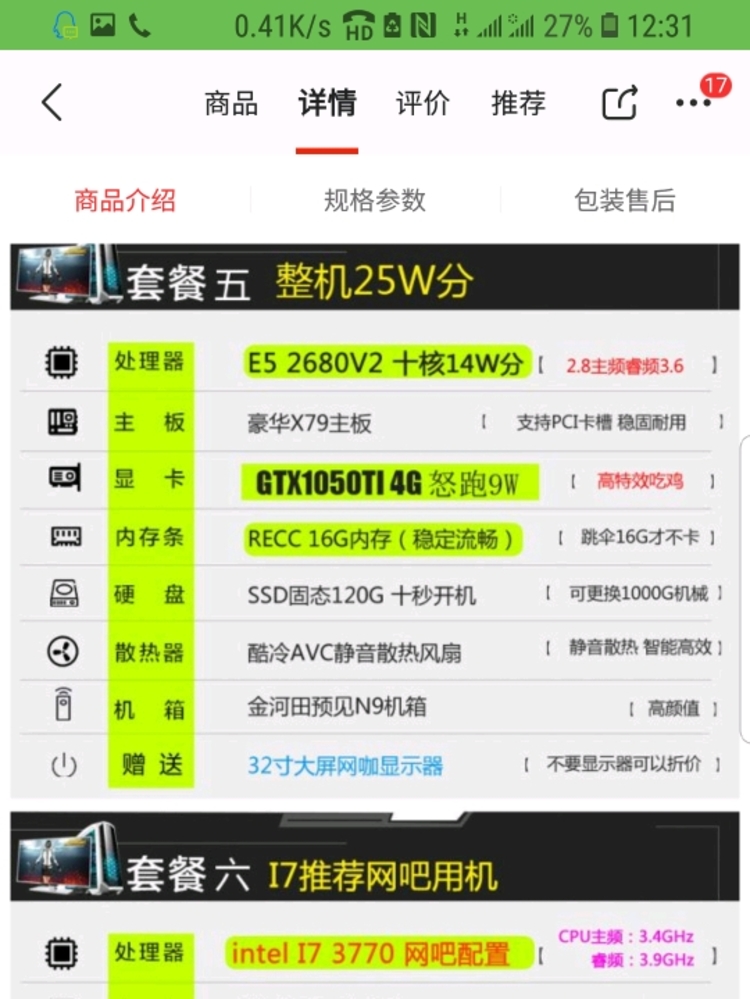Open the 评价 reviews tab

(x=422, y=103)
